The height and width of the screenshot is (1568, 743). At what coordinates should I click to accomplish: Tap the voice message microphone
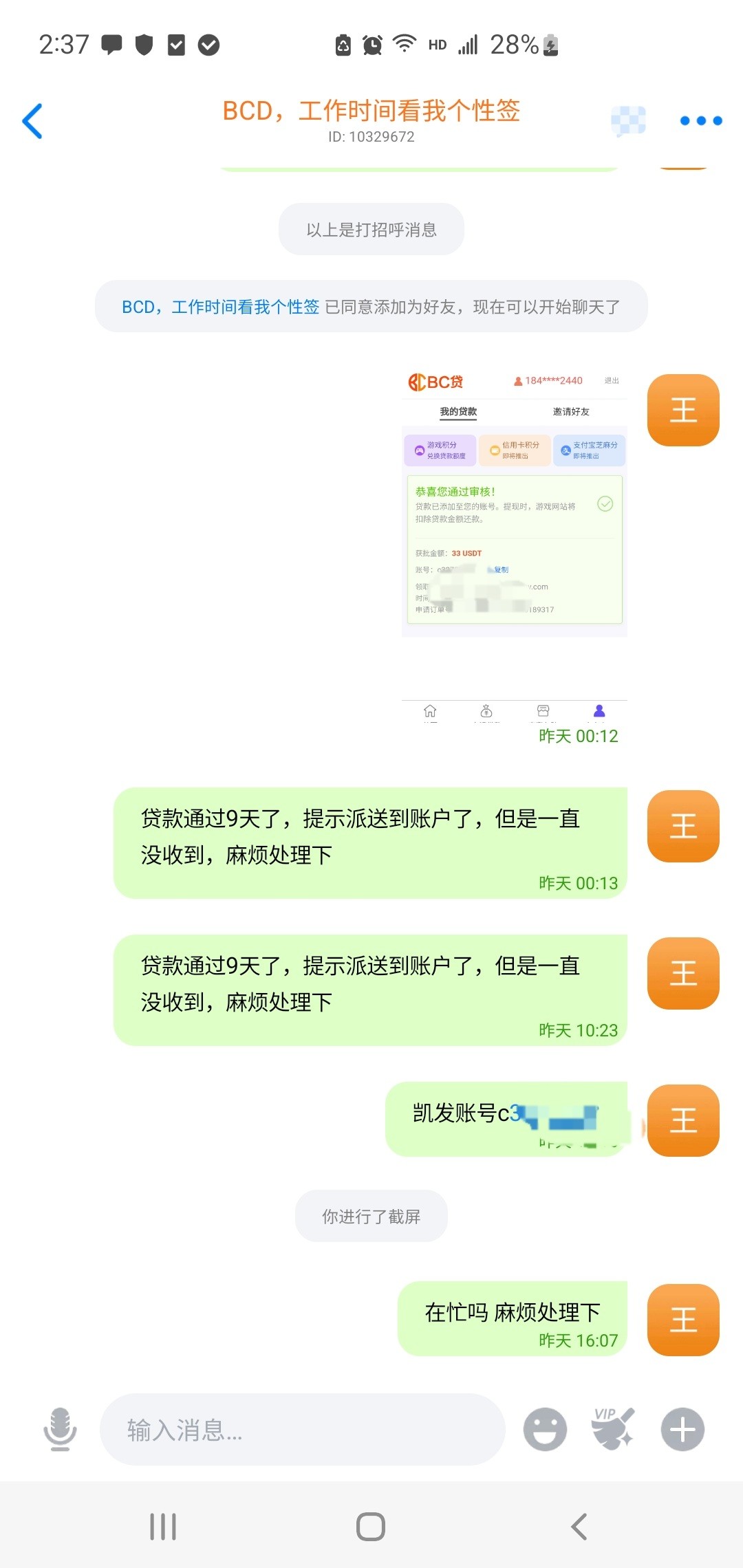coord(60,1429)
